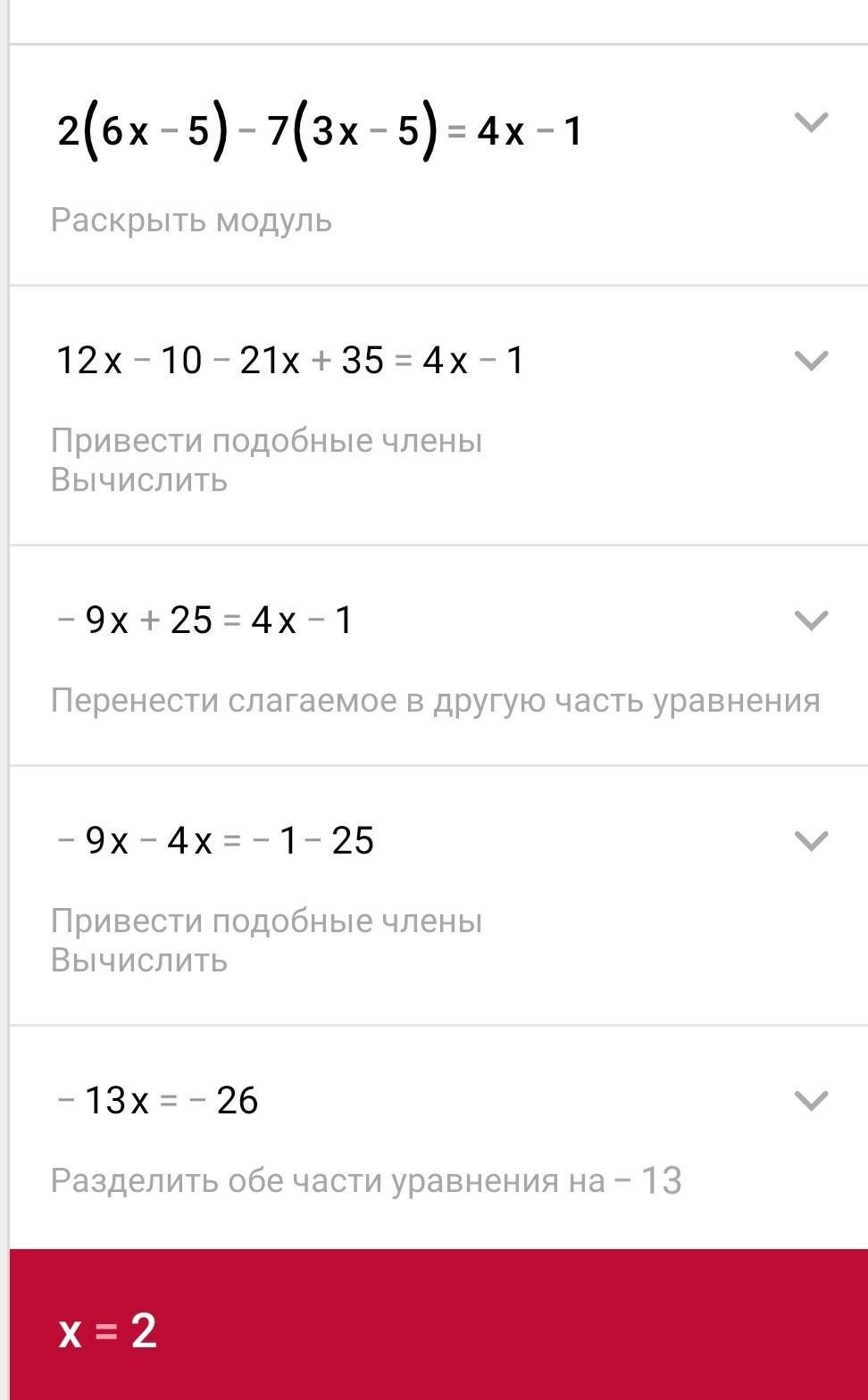Expand the step −13x = −26

click(x=811, y=1101)
